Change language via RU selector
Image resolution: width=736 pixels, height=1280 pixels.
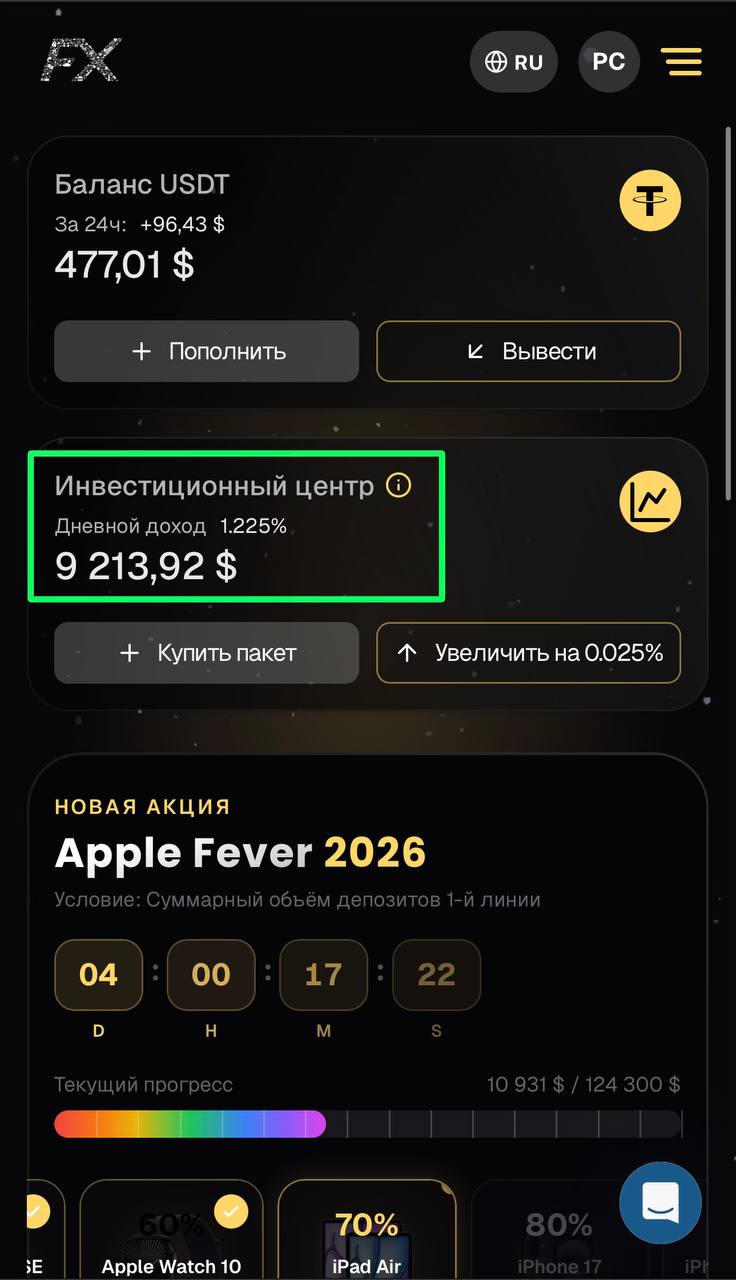[x=513, y=62]
